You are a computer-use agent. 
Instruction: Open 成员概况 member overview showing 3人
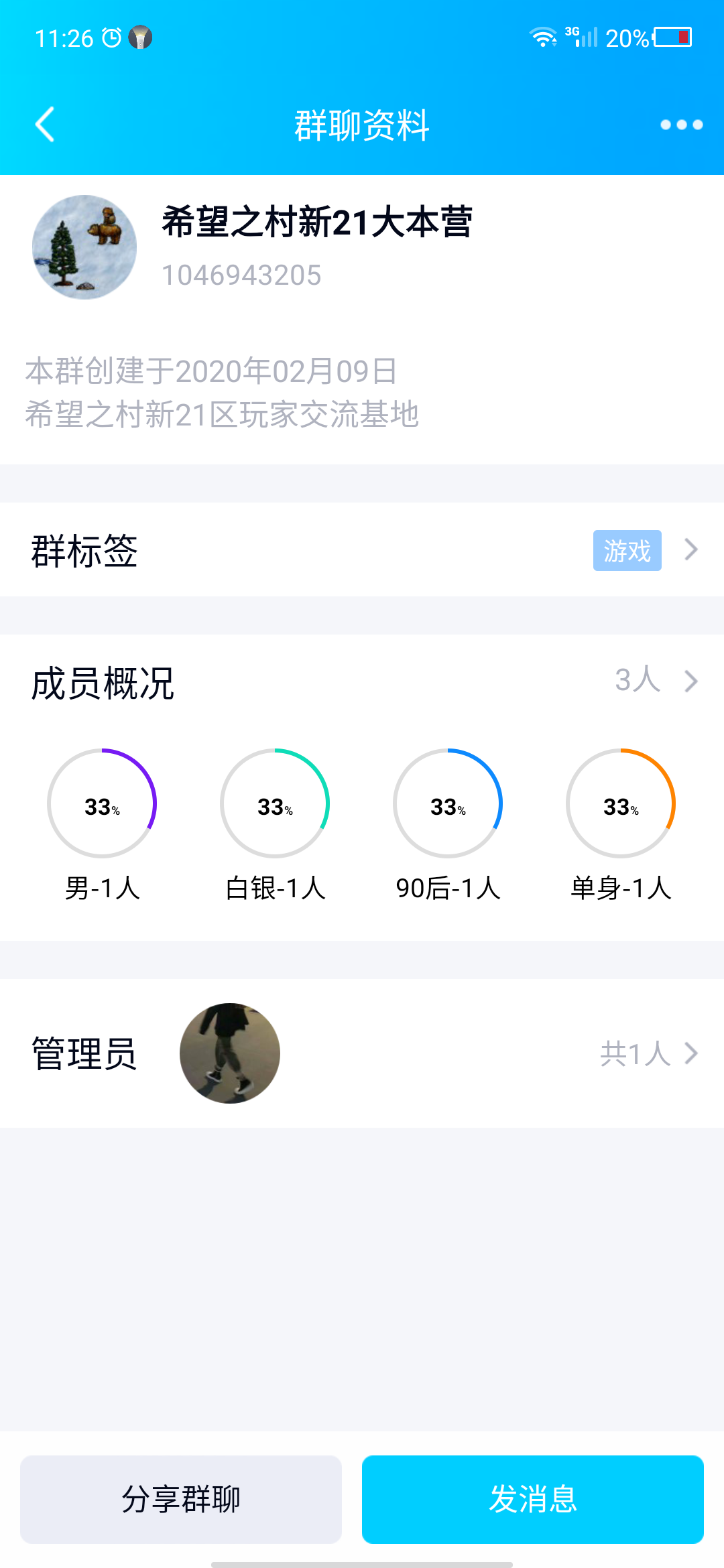(362, 681)
